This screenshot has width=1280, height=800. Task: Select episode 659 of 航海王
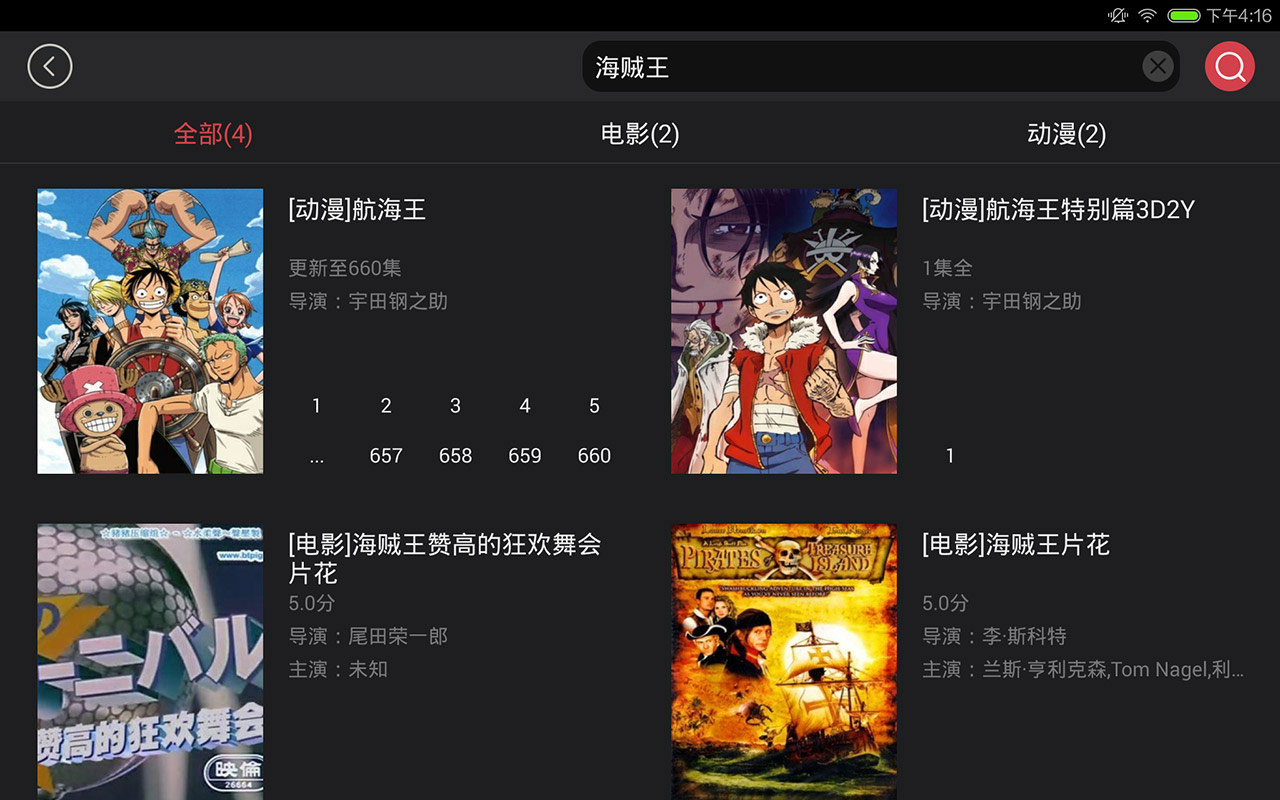click(525, 456)
